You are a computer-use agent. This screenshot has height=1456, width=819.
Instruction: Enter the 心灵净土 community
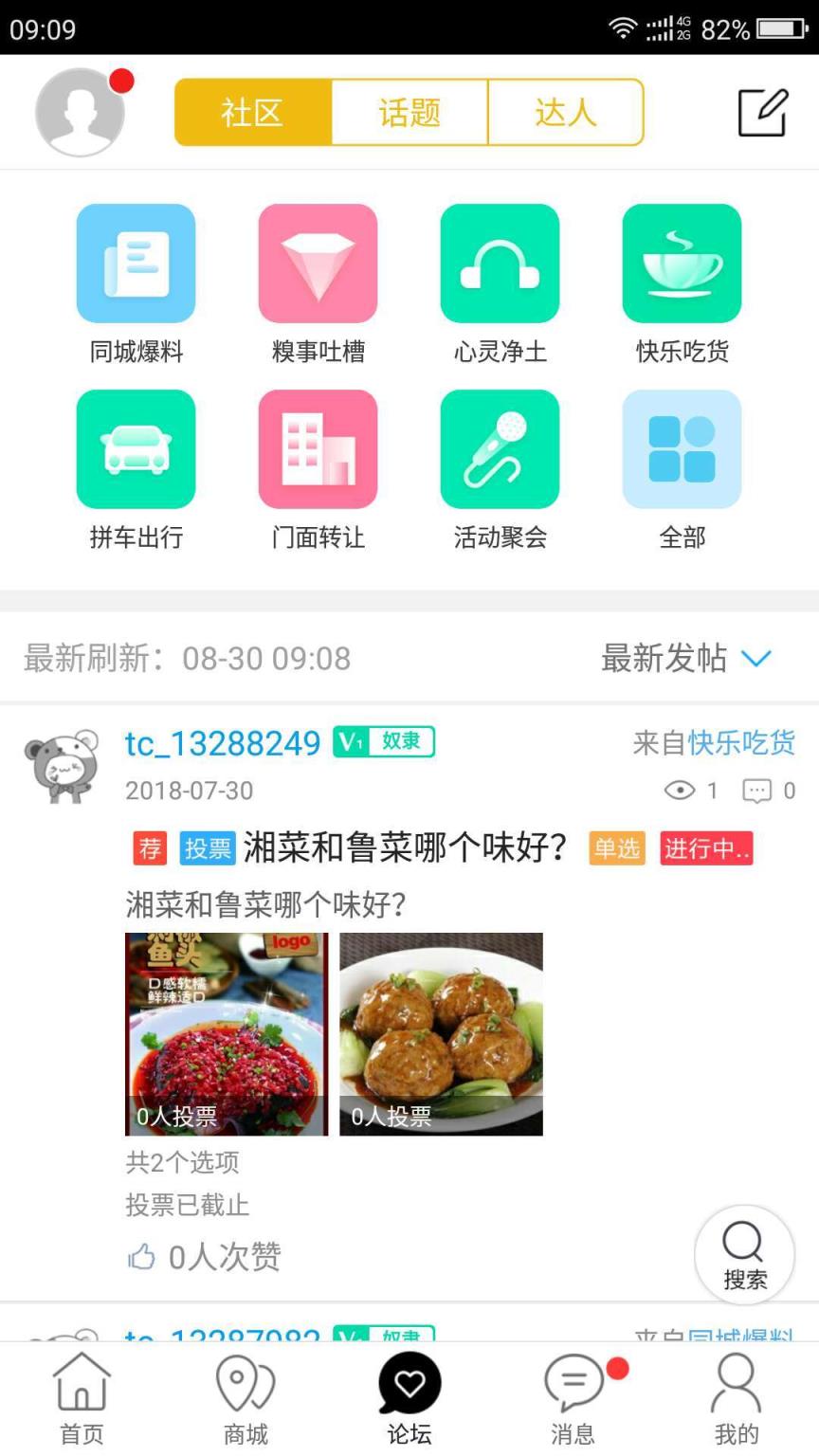501,263
